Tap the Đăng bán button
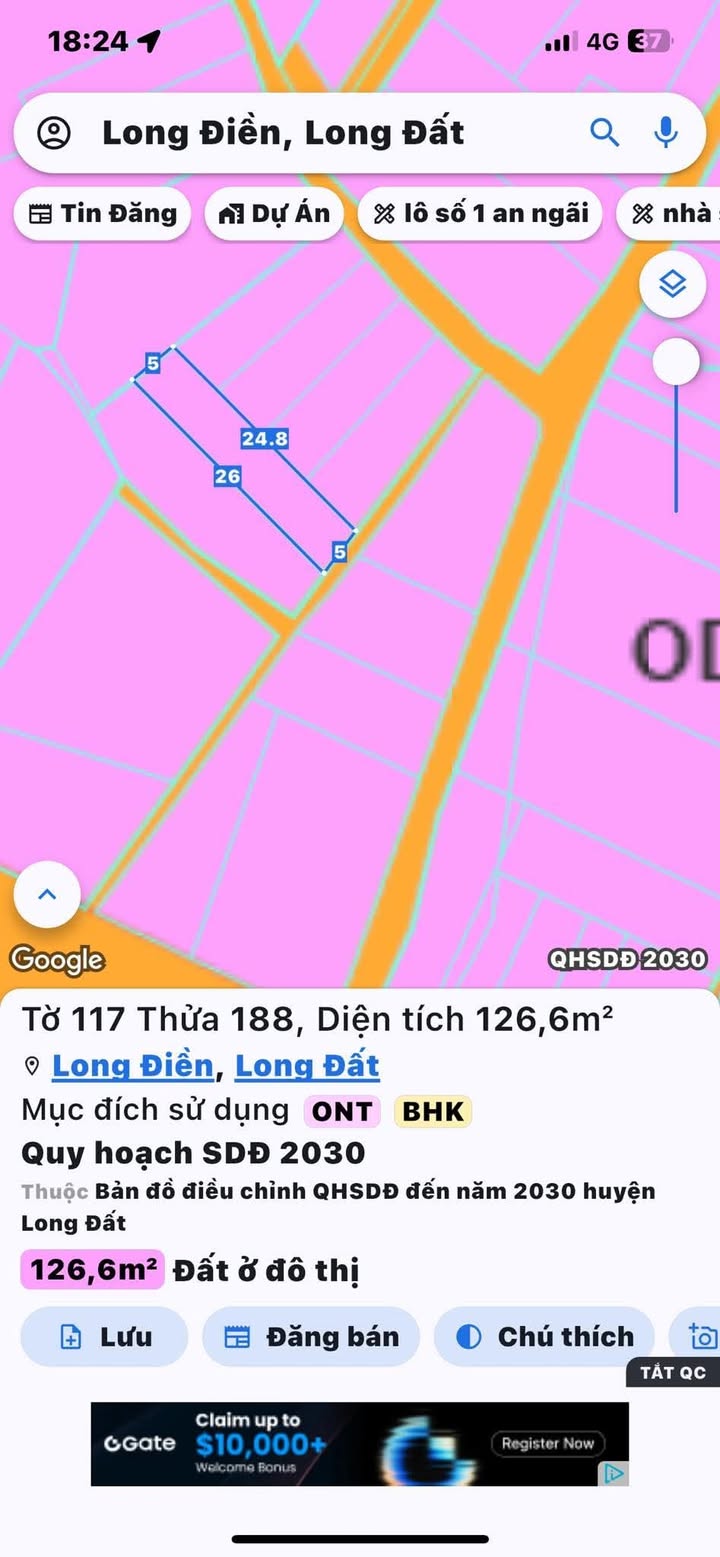The image size is (720, 1557). (311, 1337)
